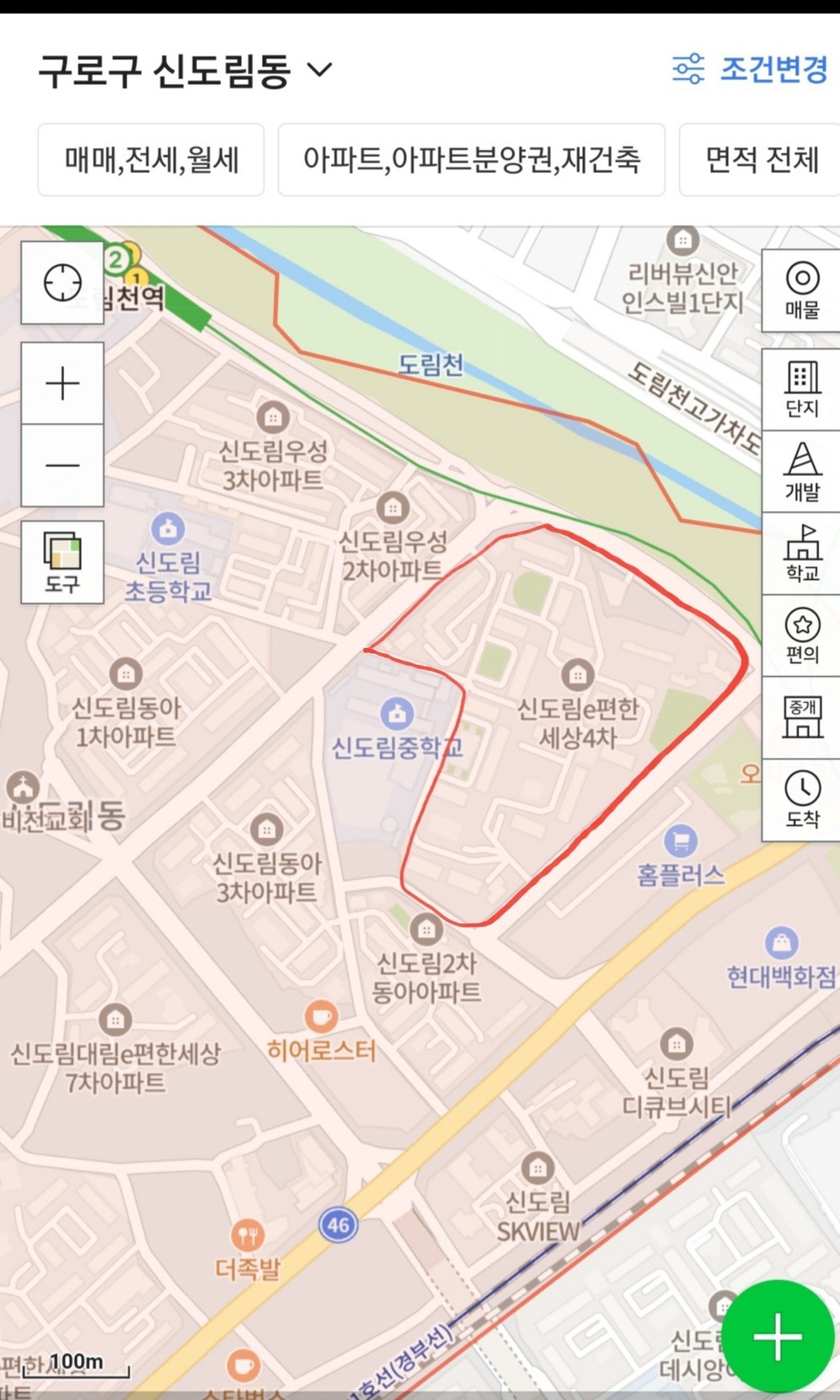Viewport: 840px width, 1400px height.
Task: Show 중개 agencies on the map
Action: pyautogui.click(x=802, y=718)
